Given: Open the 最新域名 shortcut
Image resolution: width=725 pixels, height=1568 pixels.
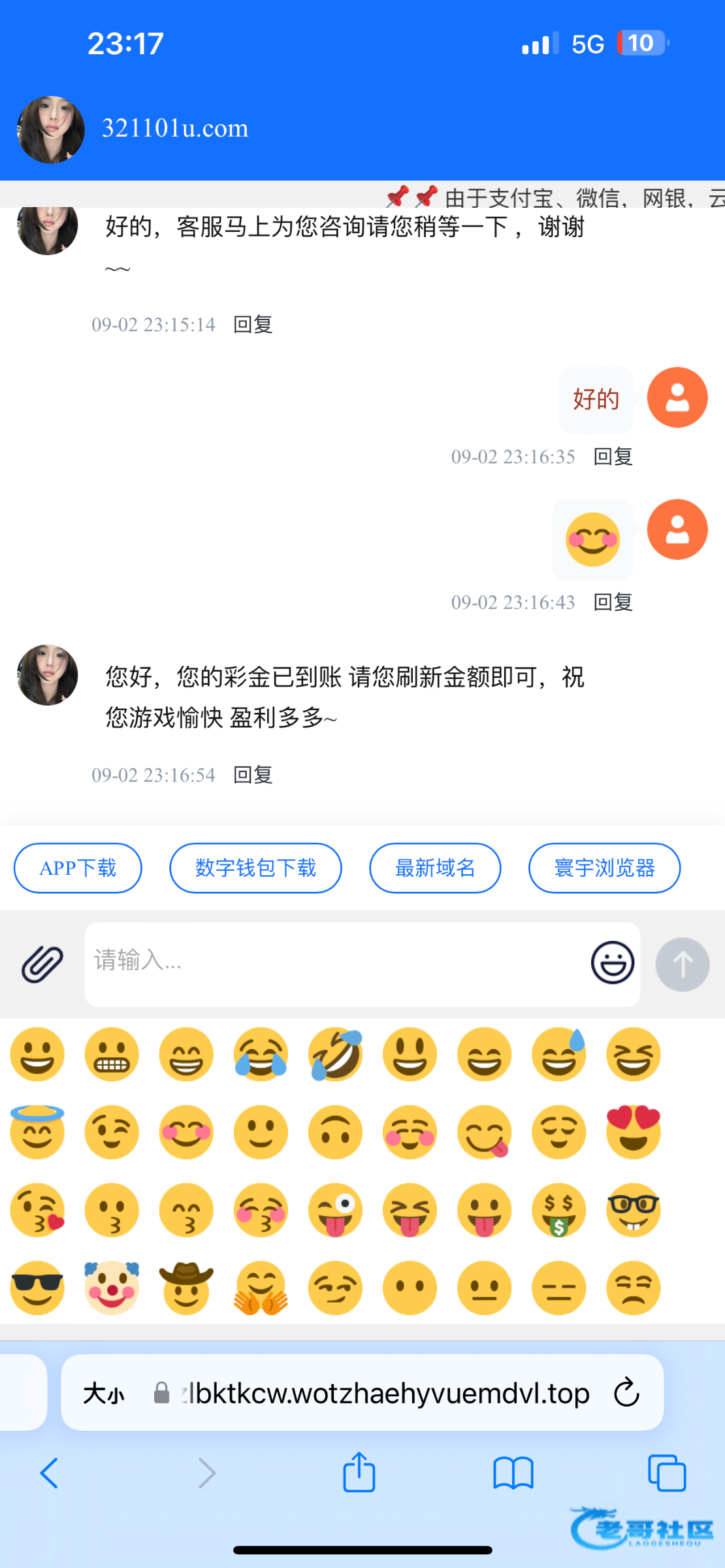Looking at the screenshot, I should point(435,868).
